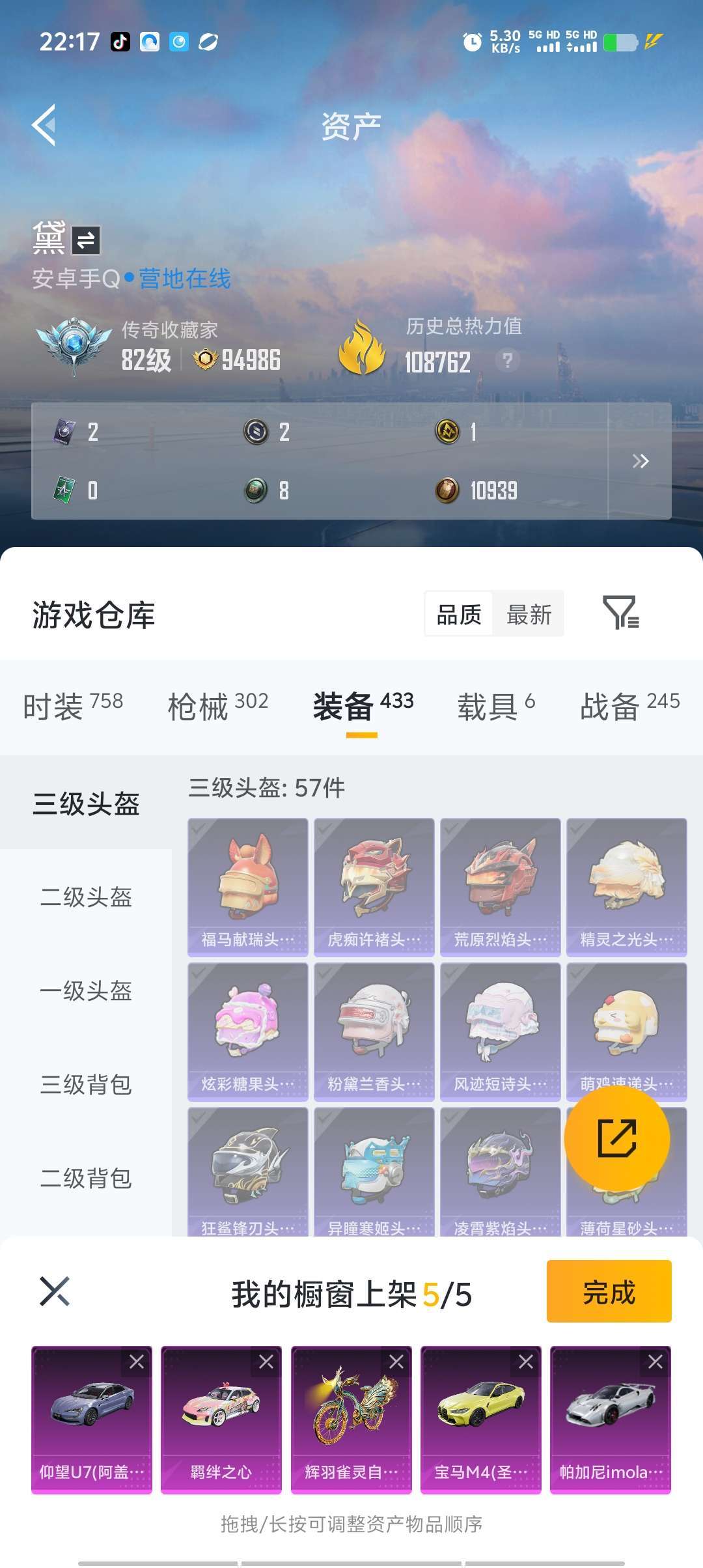Select the 三级背包 category
Viewport: 703px width, 1568px height.
pos(86,1084)
